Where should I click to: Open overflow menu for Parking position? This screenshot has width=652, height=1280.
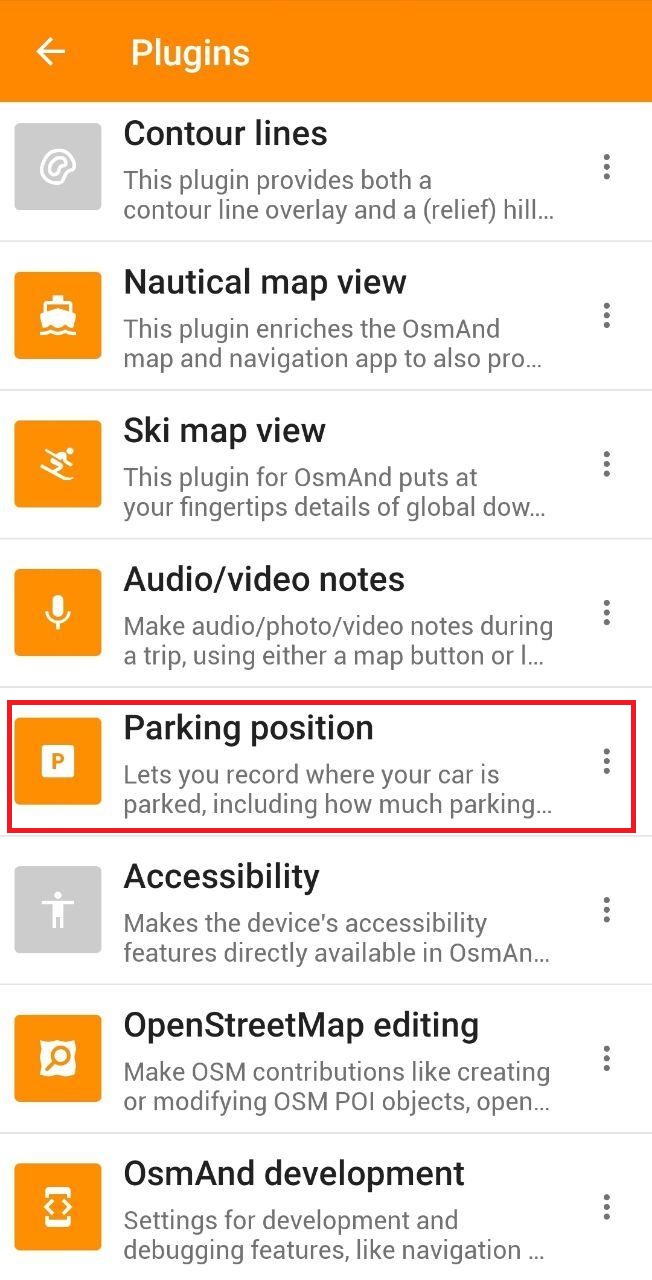click(606, 762)
